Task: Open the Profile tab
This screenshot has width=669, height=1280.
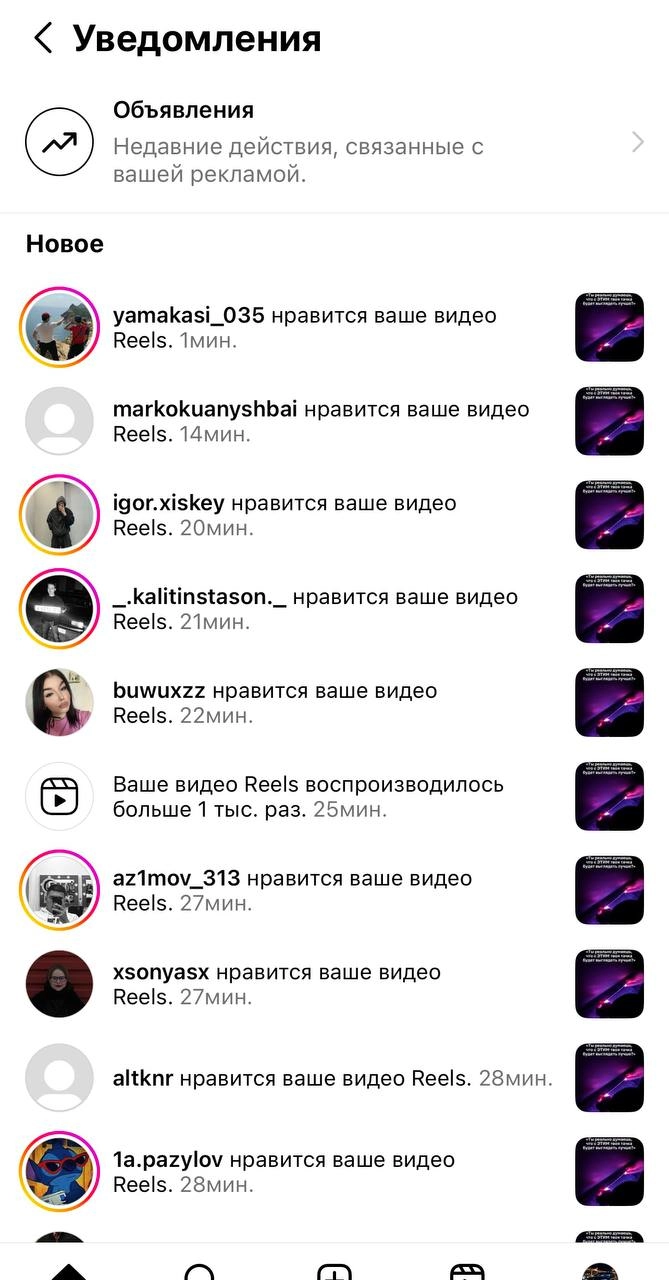Action: tap(601, 1270)
